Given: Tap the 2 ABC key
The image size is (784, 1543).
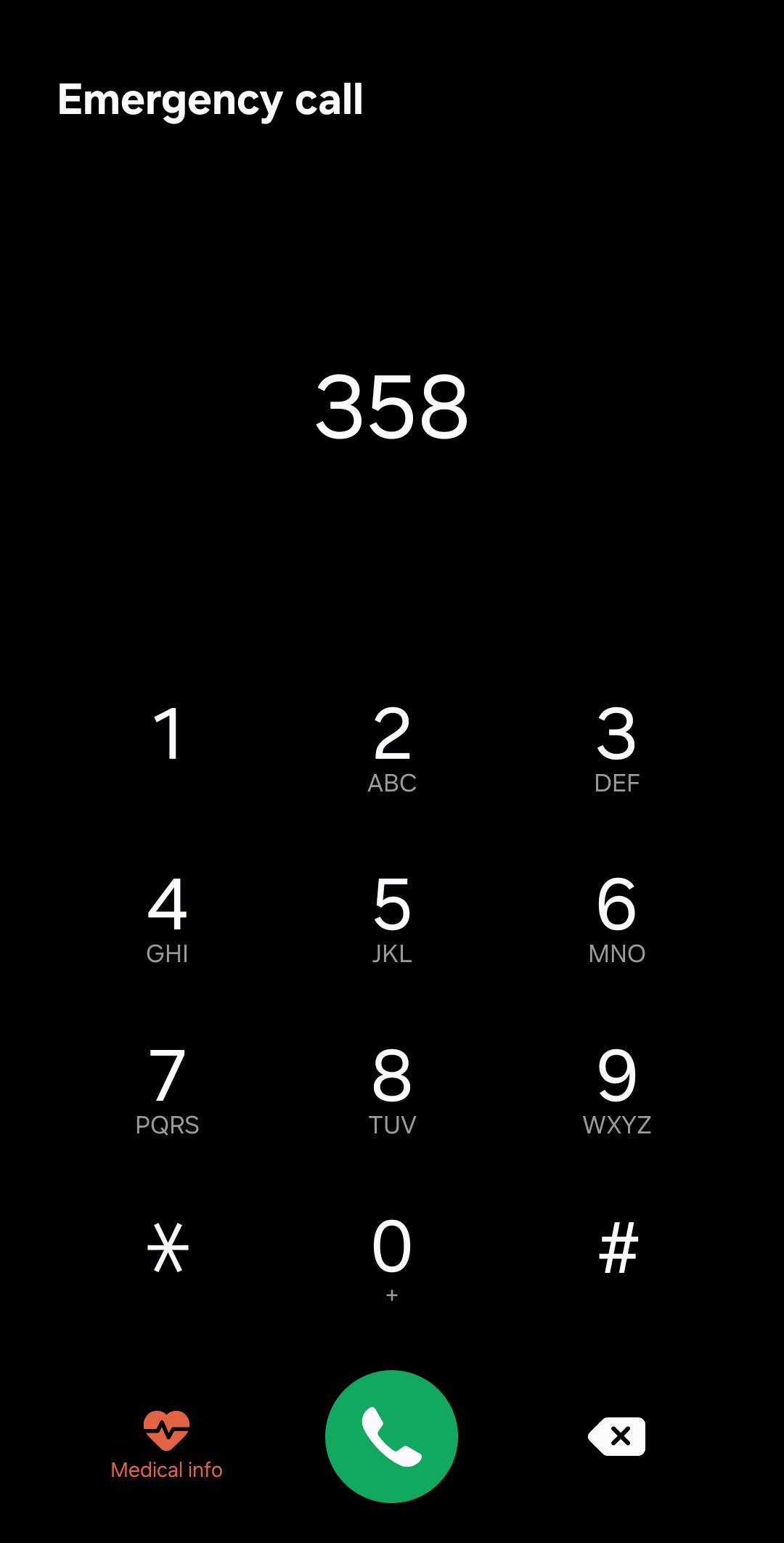Looking at the screenshot, I should (392, 746).
